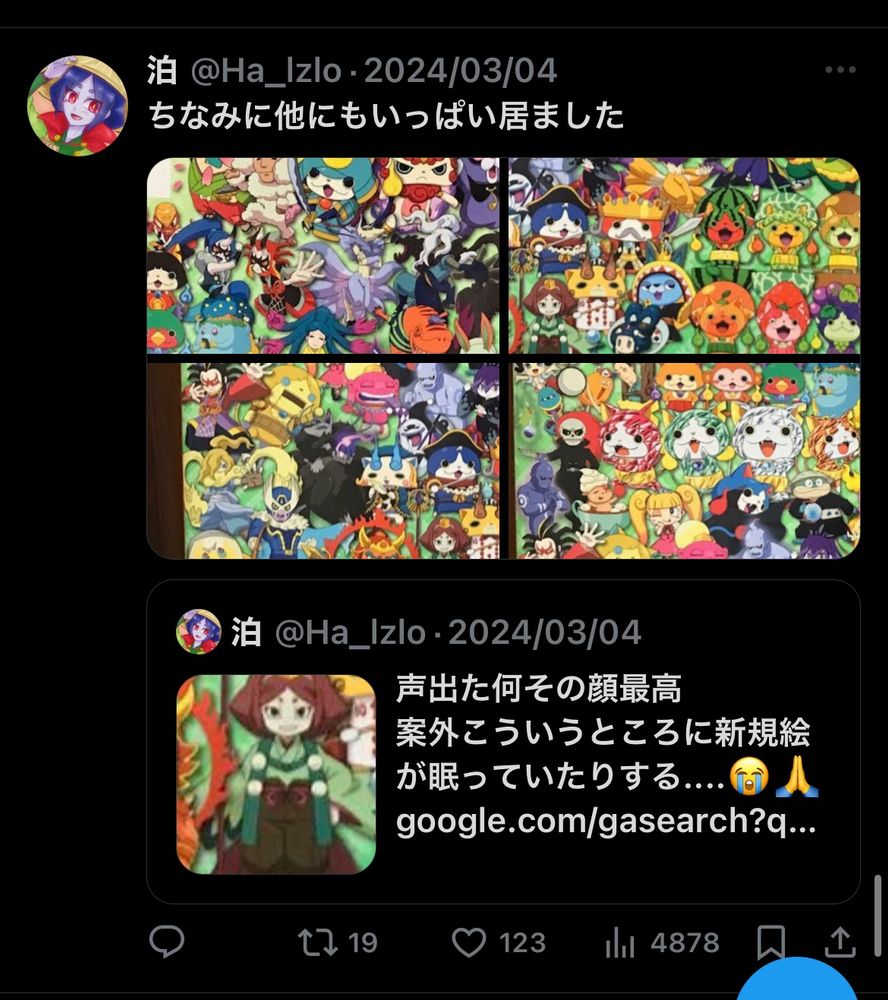The image size is (888, 1000).
Task: View the bottom-right character collage image
Action: click(685, 460)
